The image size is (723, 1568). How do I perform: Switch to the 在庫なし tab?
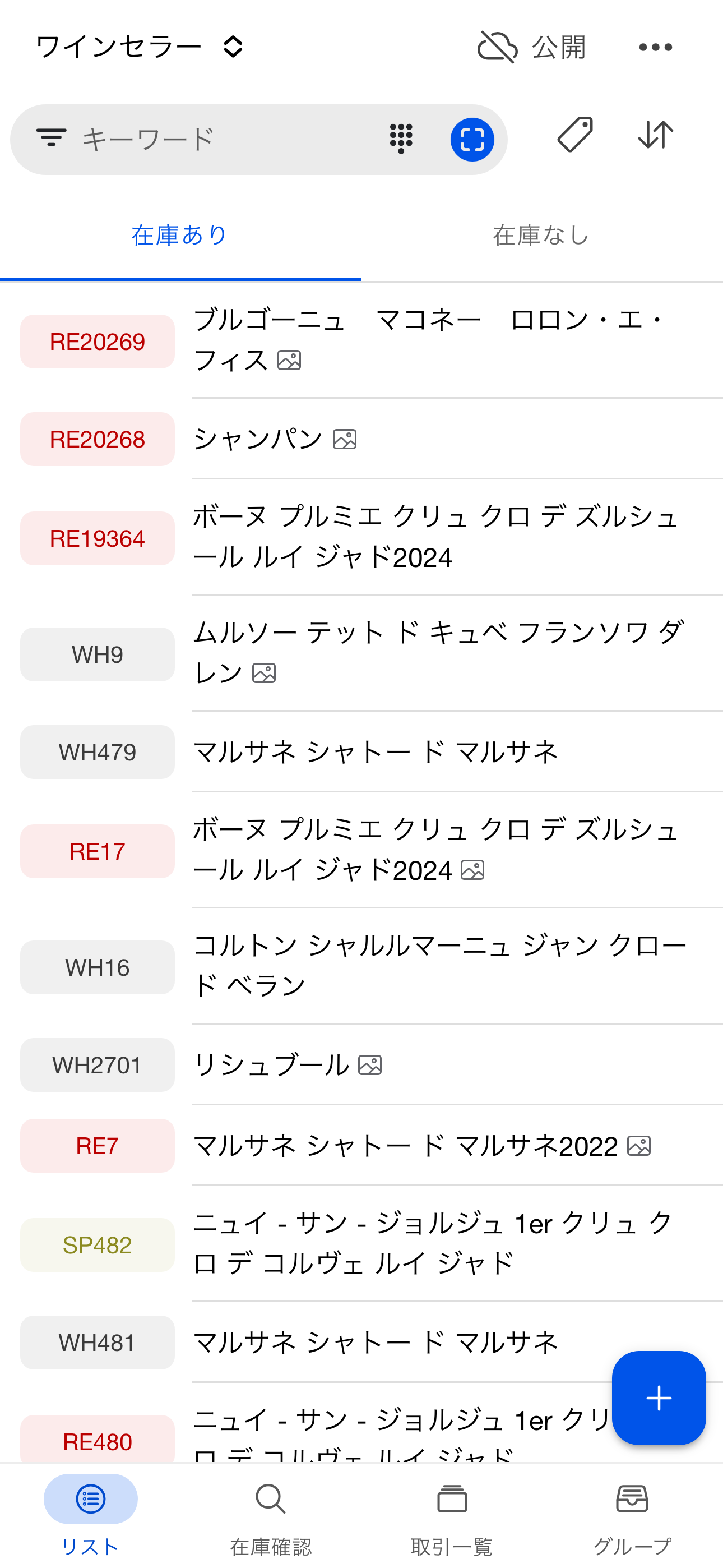(x=541, y=235)
